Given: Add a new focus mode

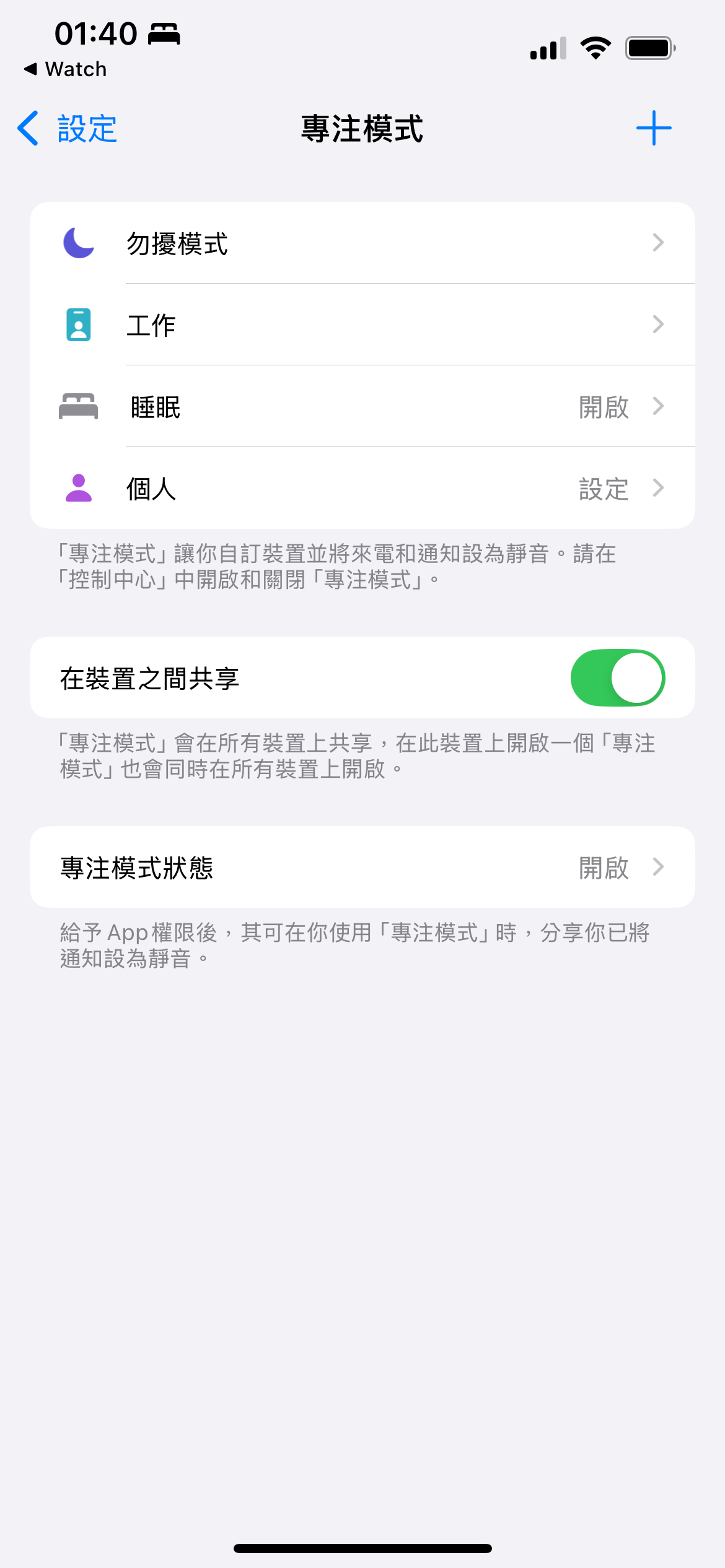Looking at the screenshot, I should pos(653,129).
